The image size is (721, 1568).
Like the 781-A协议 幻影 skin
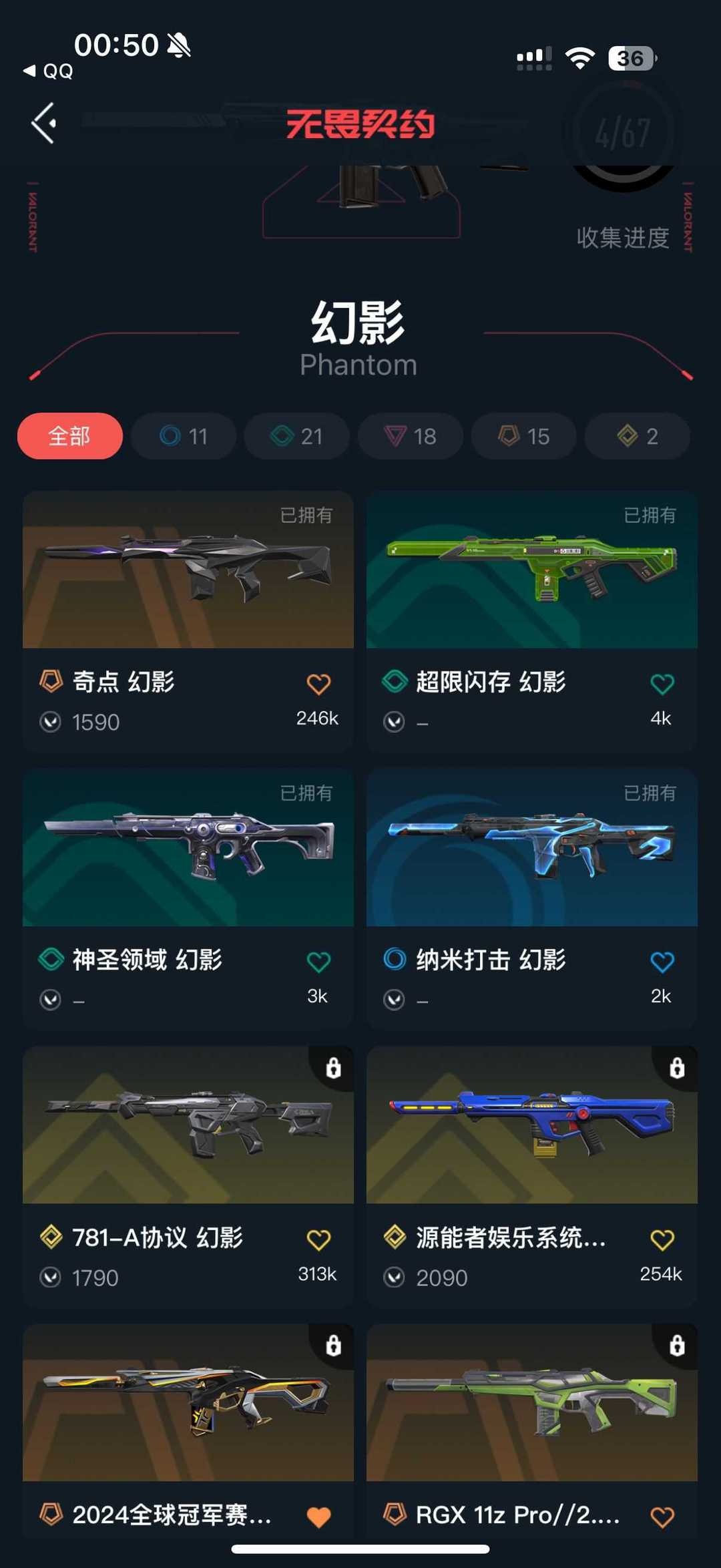point(318,1239)
